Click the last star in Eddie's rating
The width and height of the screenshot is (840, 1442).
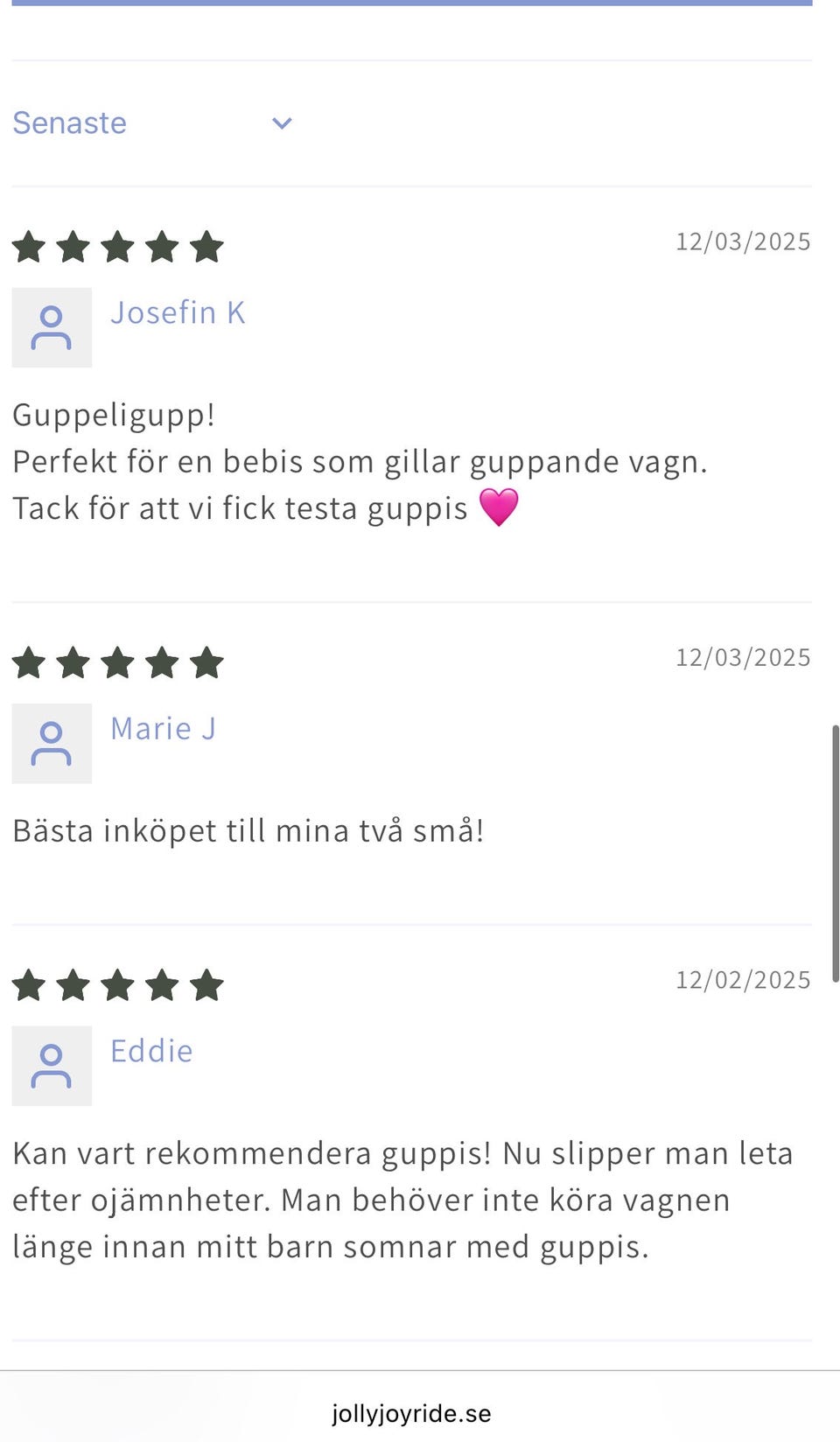(x=206, y=984)
